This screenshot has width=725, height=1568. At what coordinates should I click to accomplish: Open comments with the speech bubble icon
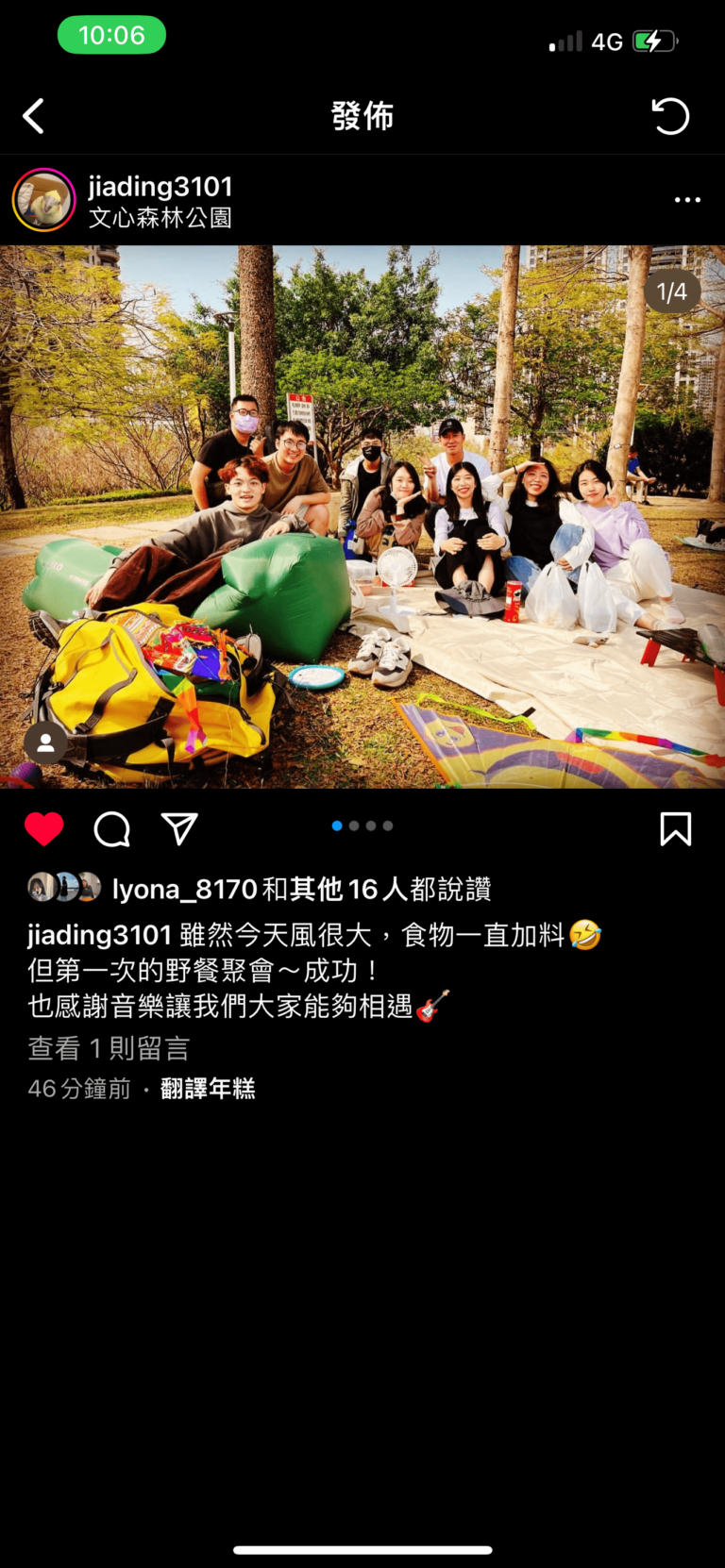[x=111, y=829]
